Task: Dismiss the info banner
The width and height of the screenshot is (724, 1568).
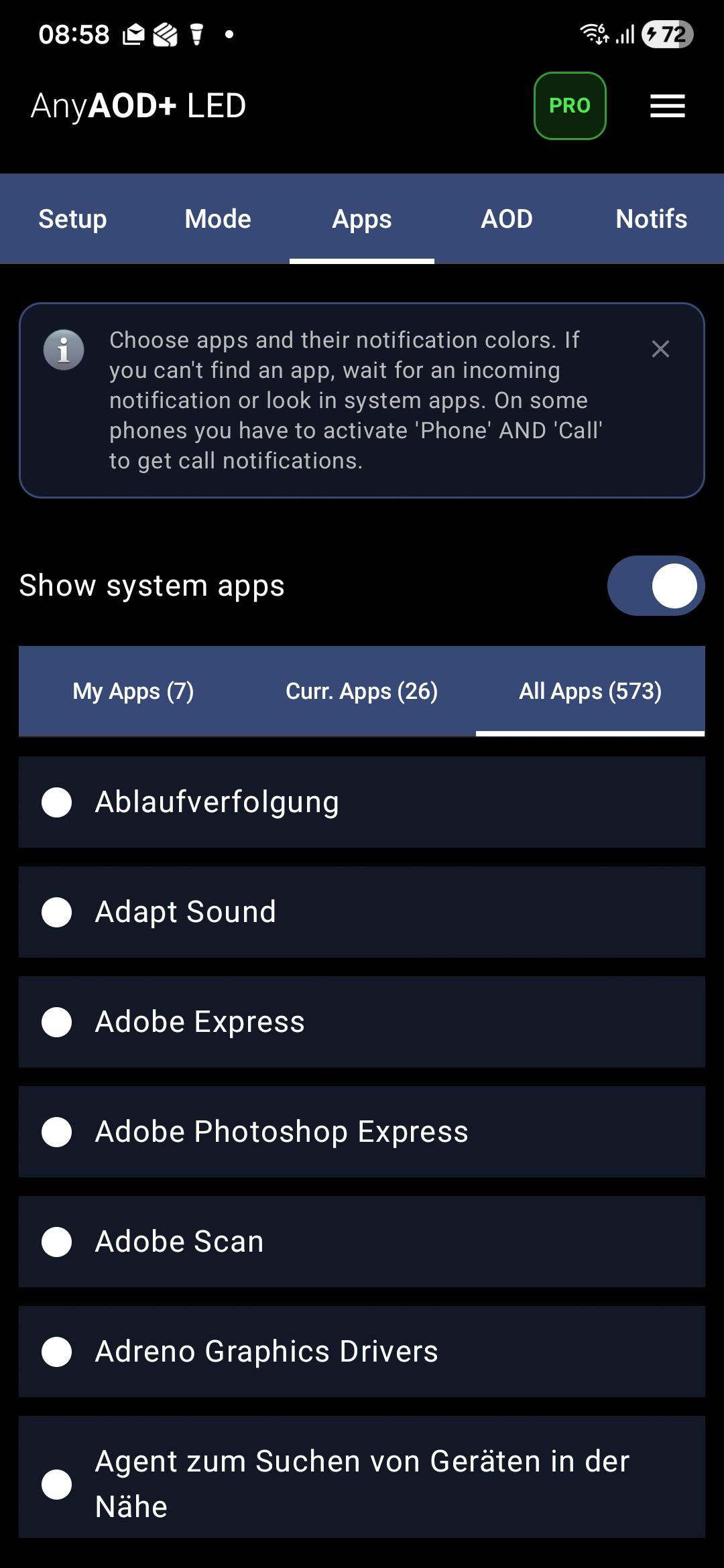Action: (660, 349)
